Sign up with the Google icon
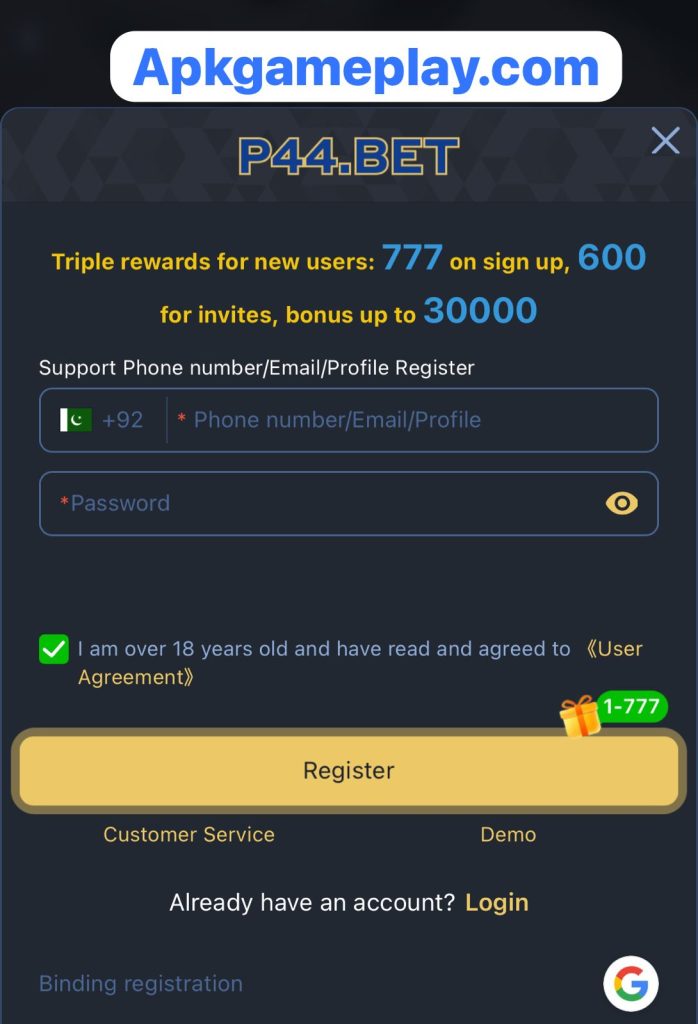698x1024 pixels. click(x=631, y=984)
